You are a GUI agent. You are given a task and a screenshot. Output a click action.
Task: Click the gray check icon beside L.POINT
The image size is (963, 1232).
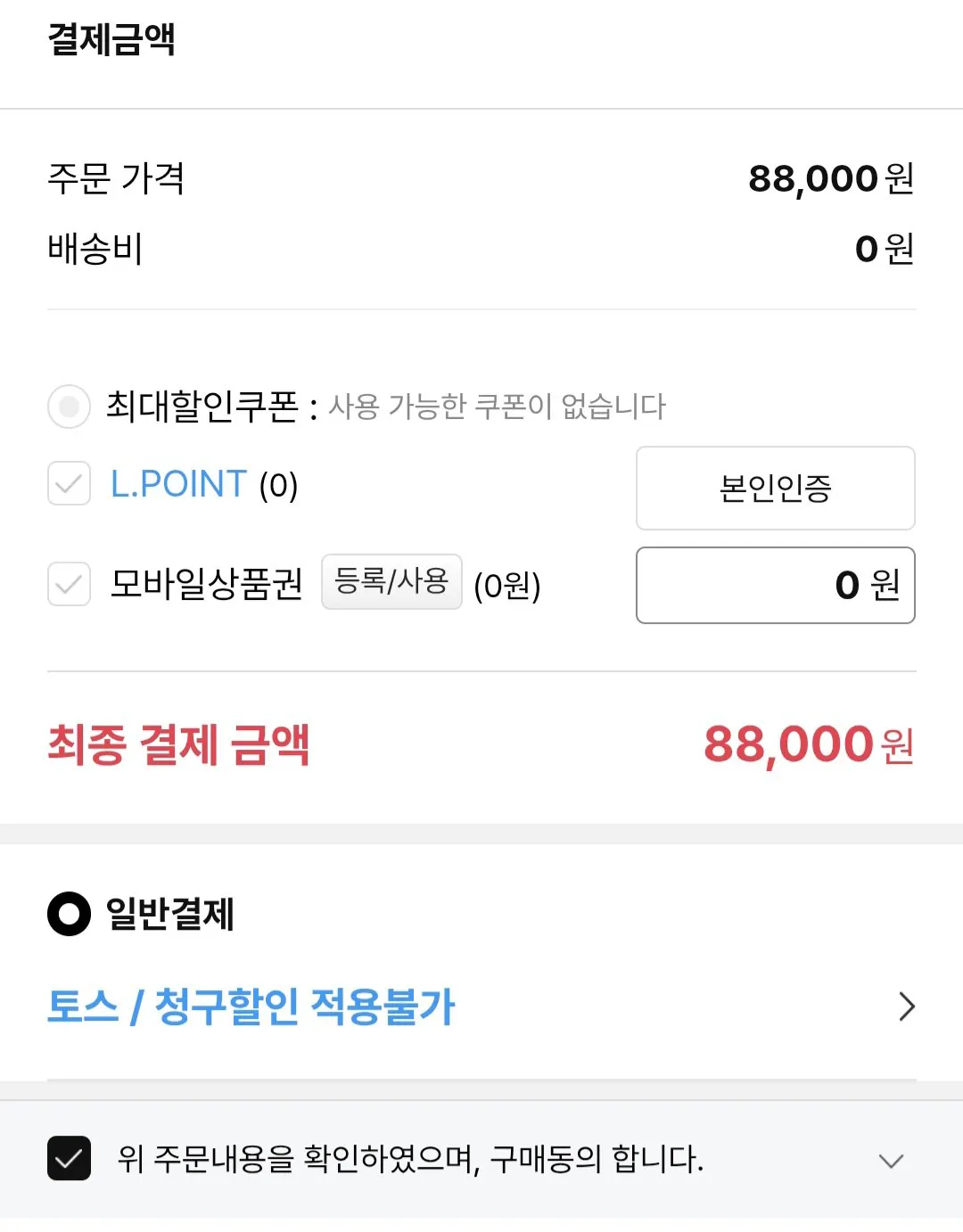click(69, 484)
